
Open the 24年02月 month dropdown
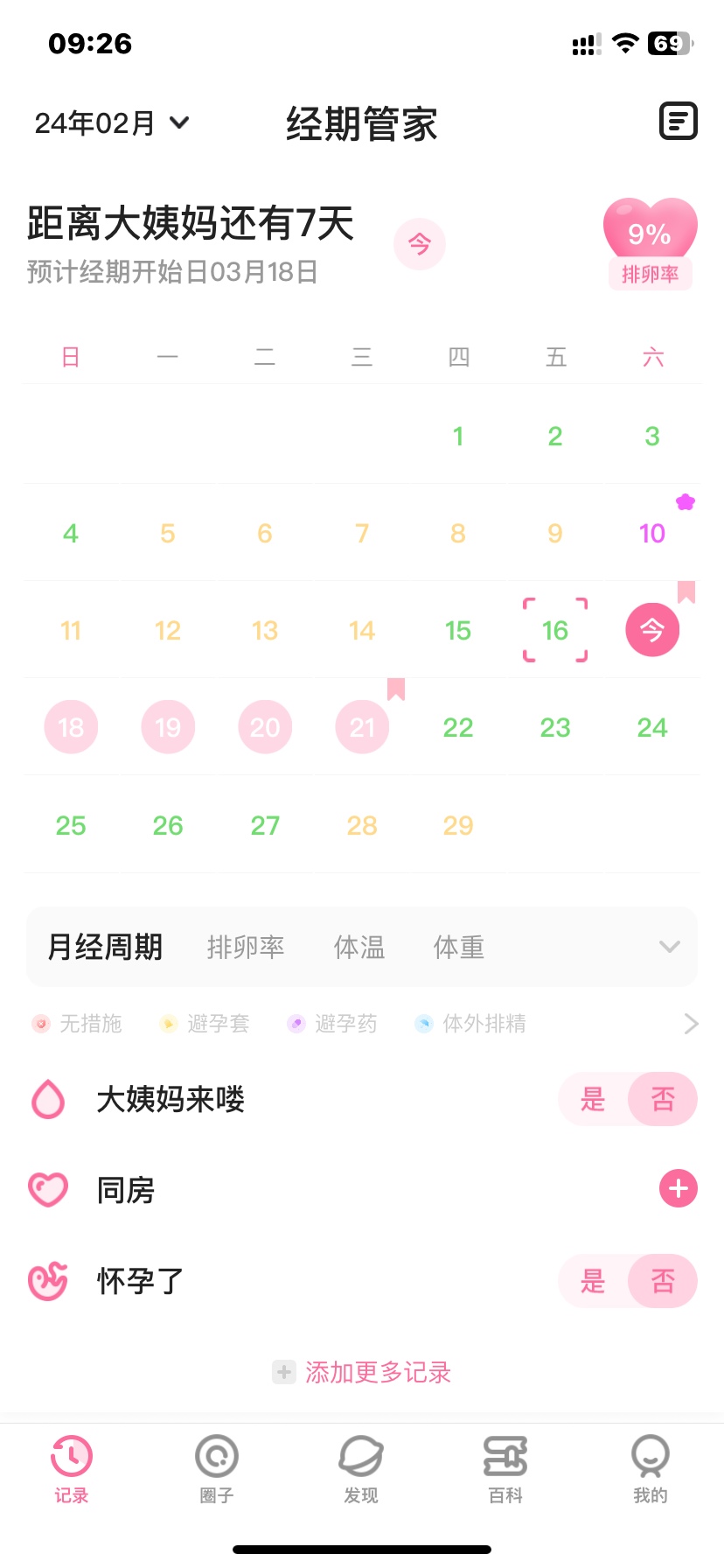click(x=111, y=123)
